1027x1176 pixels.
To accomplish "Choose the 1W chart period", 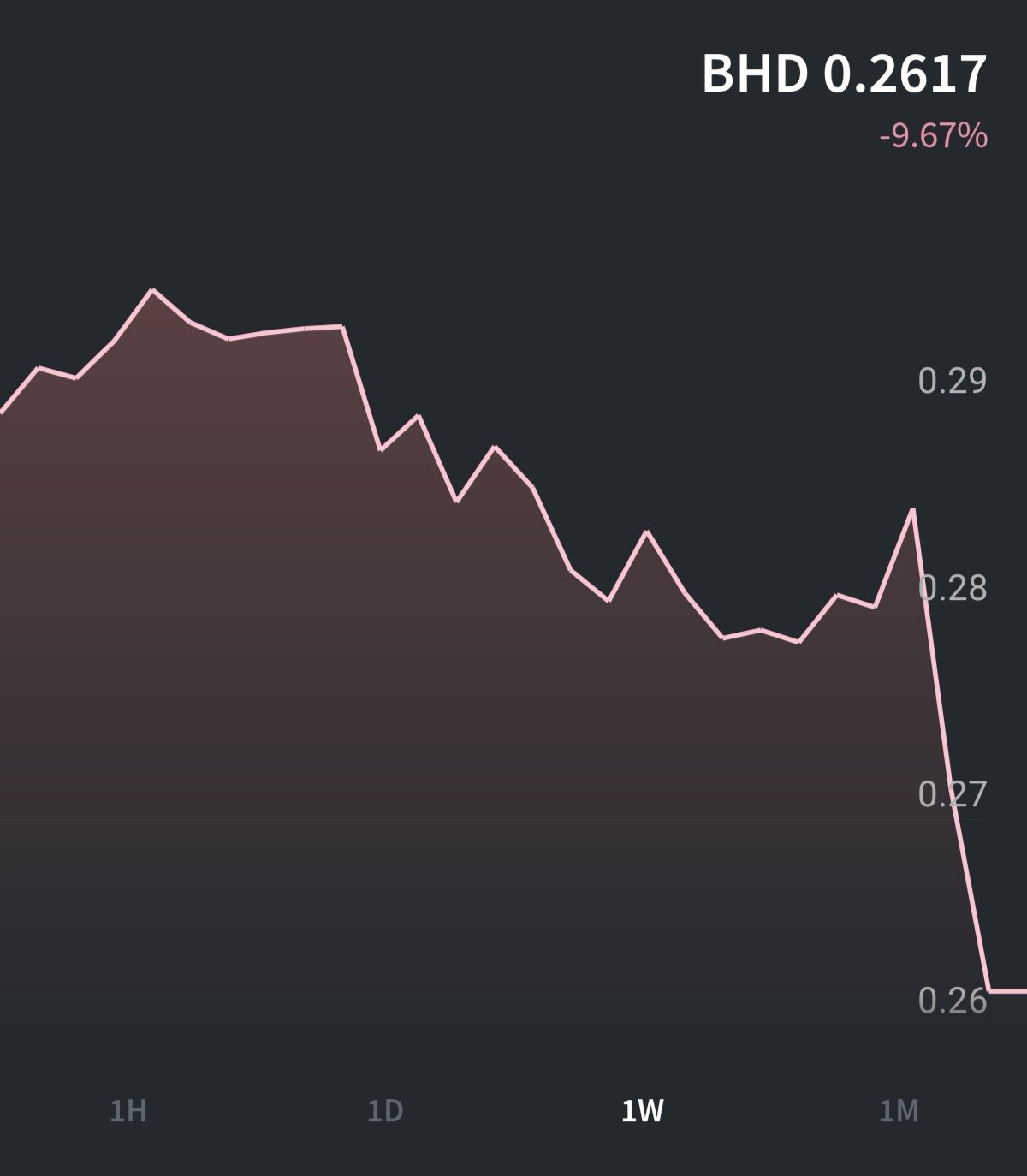I will click(x=642, y=1111).
